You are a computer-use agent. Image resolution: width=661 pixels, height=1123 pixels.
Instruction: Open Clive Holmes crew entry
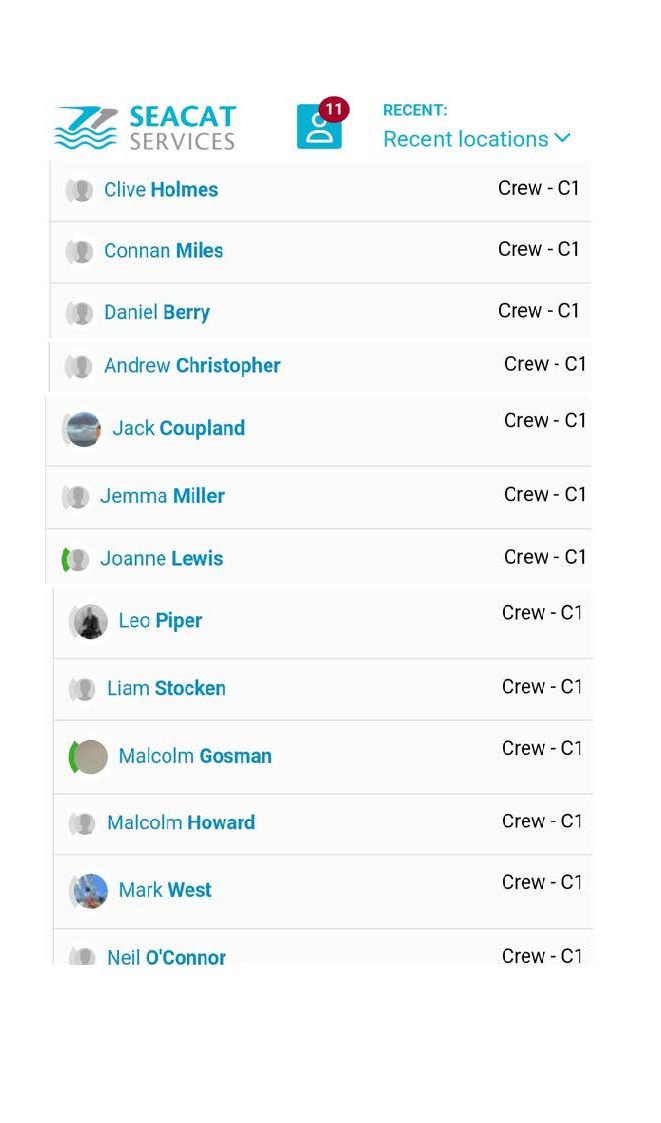[x=320, y=190]
